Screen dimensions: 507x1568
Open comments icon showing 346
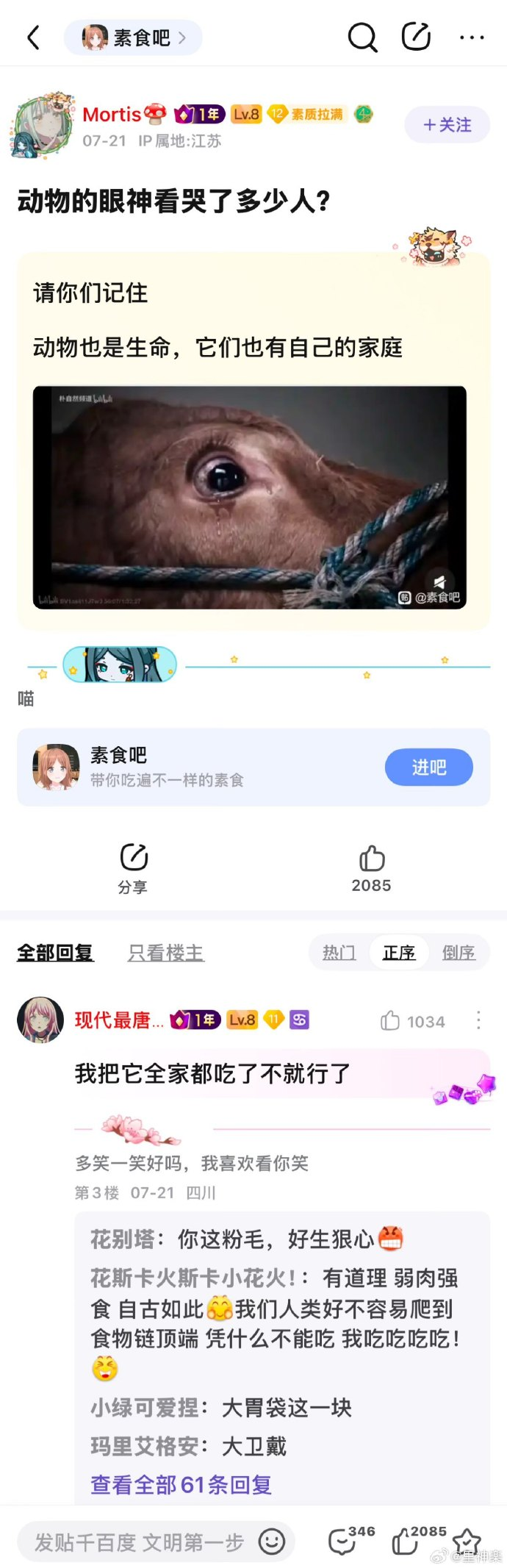(343, 1541)
